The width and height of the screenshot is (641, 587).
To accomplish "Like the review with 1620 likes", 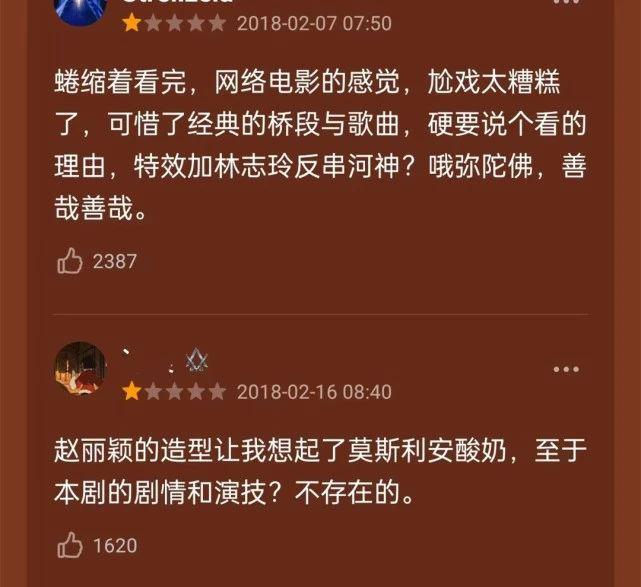I will click(70, 546).
